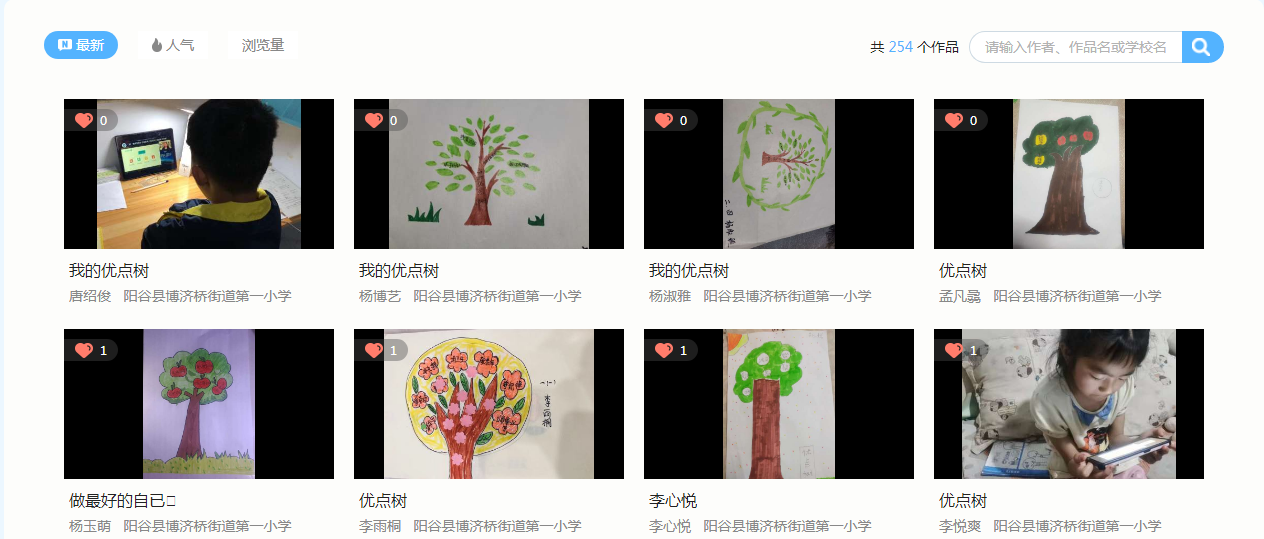Screen dimensions: 1264x539
Task: Like 唐绍俊's work with the heart icon
Action: [84, 120]
